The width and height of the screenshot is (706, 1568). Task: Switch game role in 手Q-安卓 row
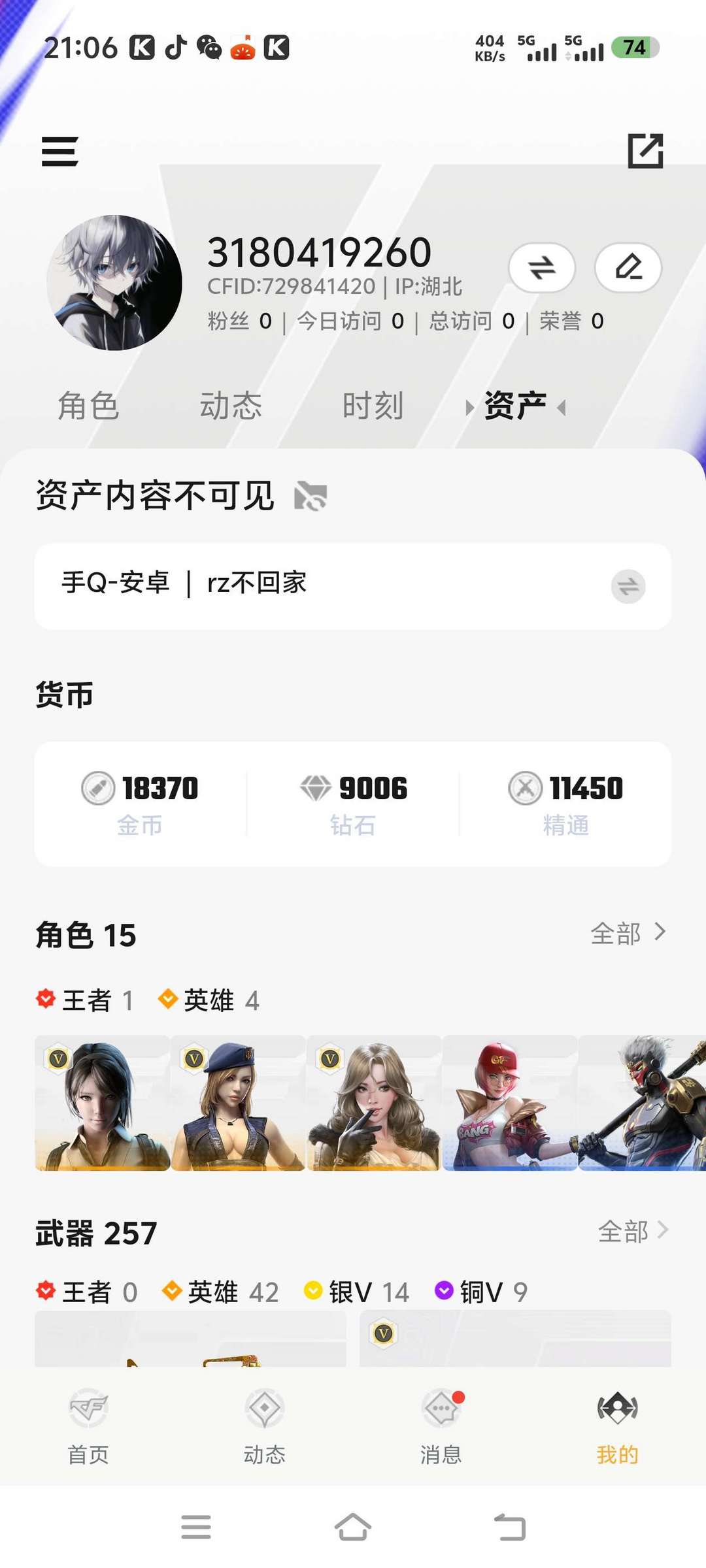click(x=628, y=586)
